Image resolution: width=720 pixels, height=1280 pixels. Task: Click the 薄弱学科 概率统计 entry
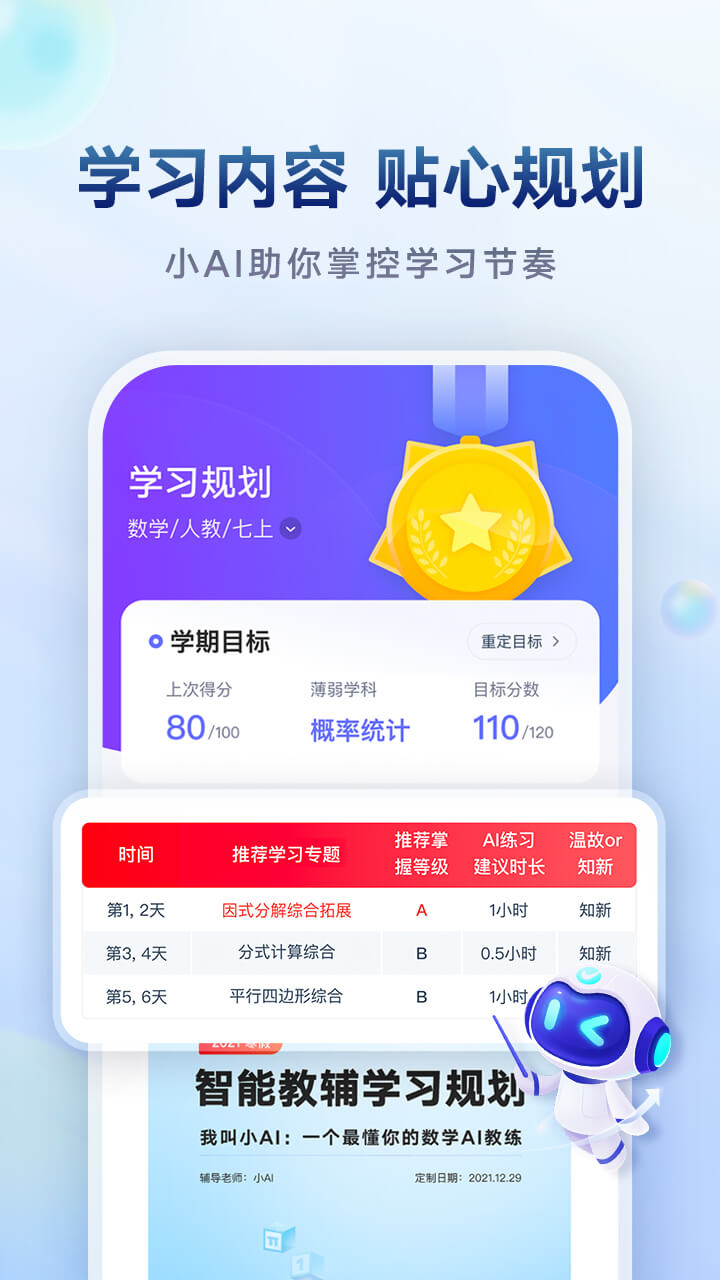[x=358, y=728]
